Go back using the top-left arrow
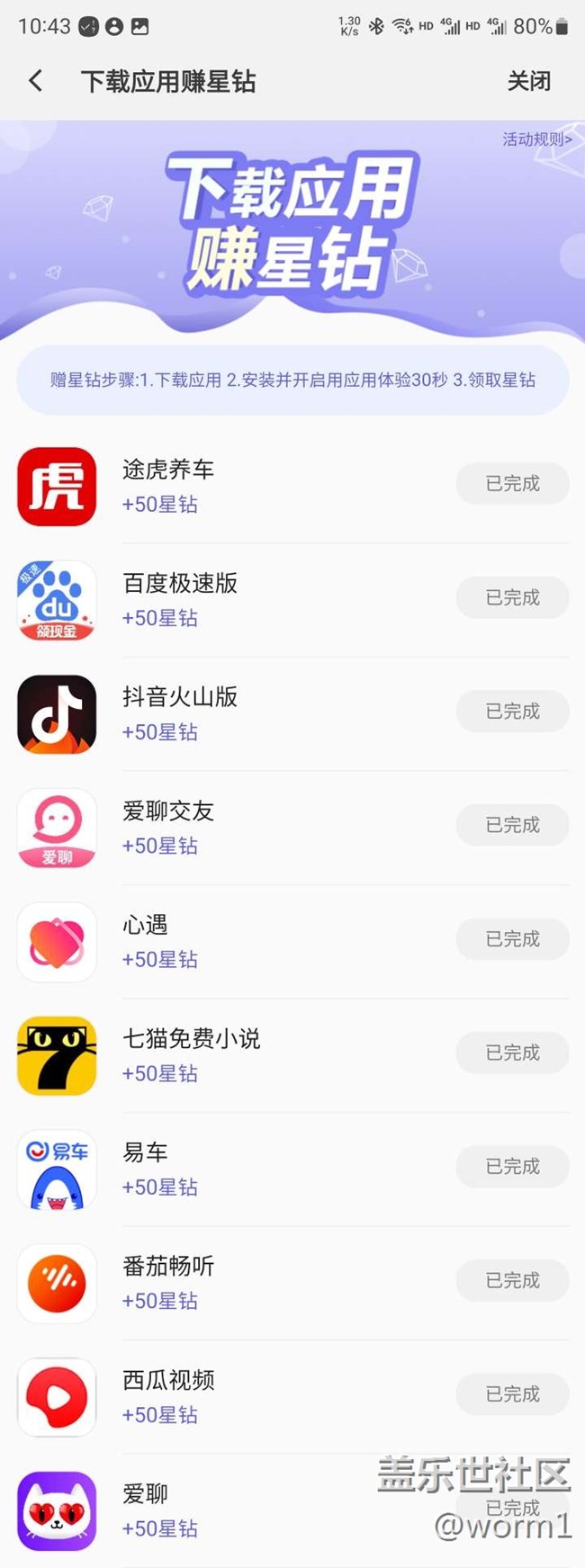Image resolution: width=585 pixels, height=1568 pixels. pos(36,81)
